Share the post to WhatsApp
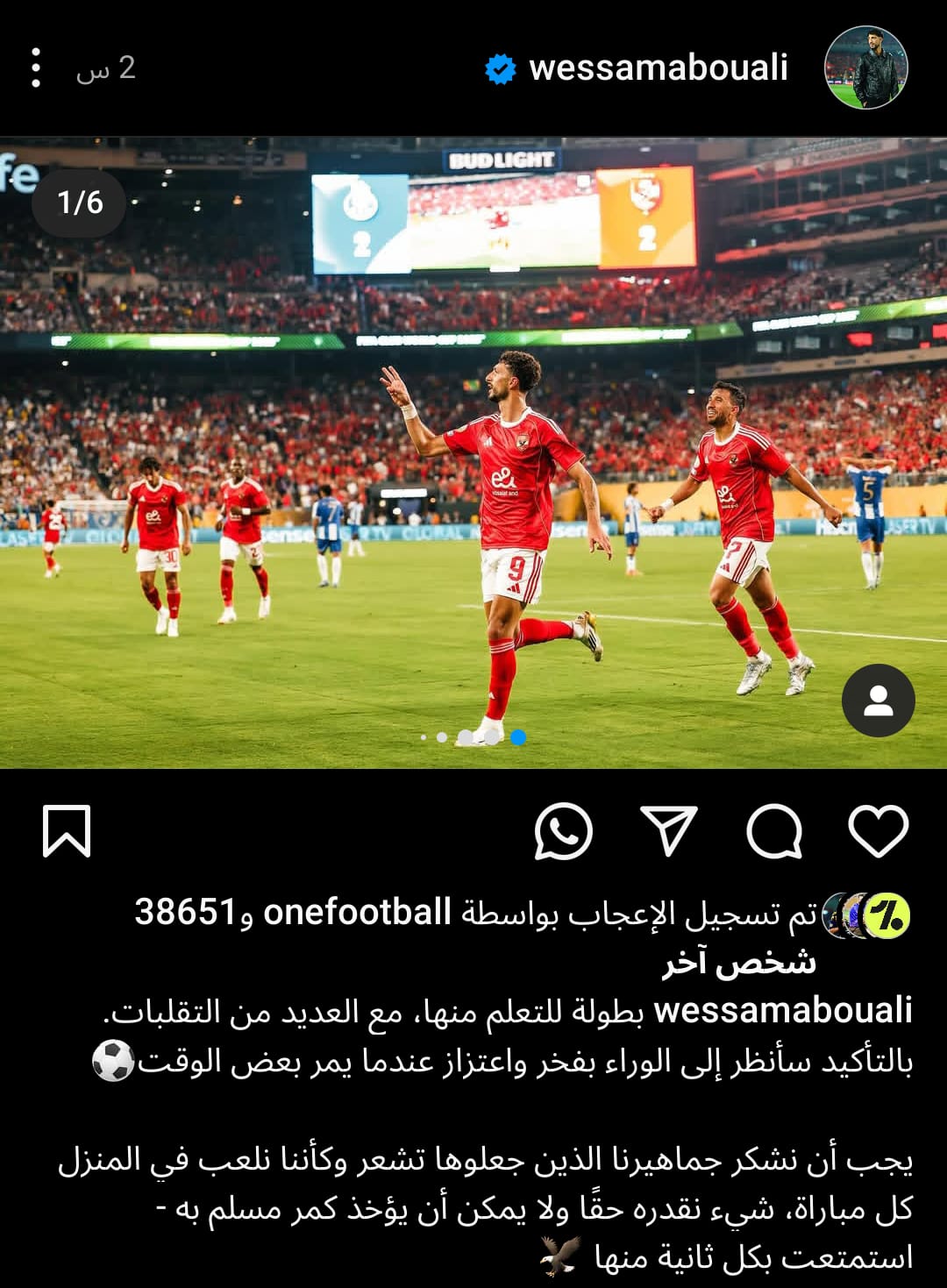This screenshot has height=1288, width=947. [x=563, y=830]
